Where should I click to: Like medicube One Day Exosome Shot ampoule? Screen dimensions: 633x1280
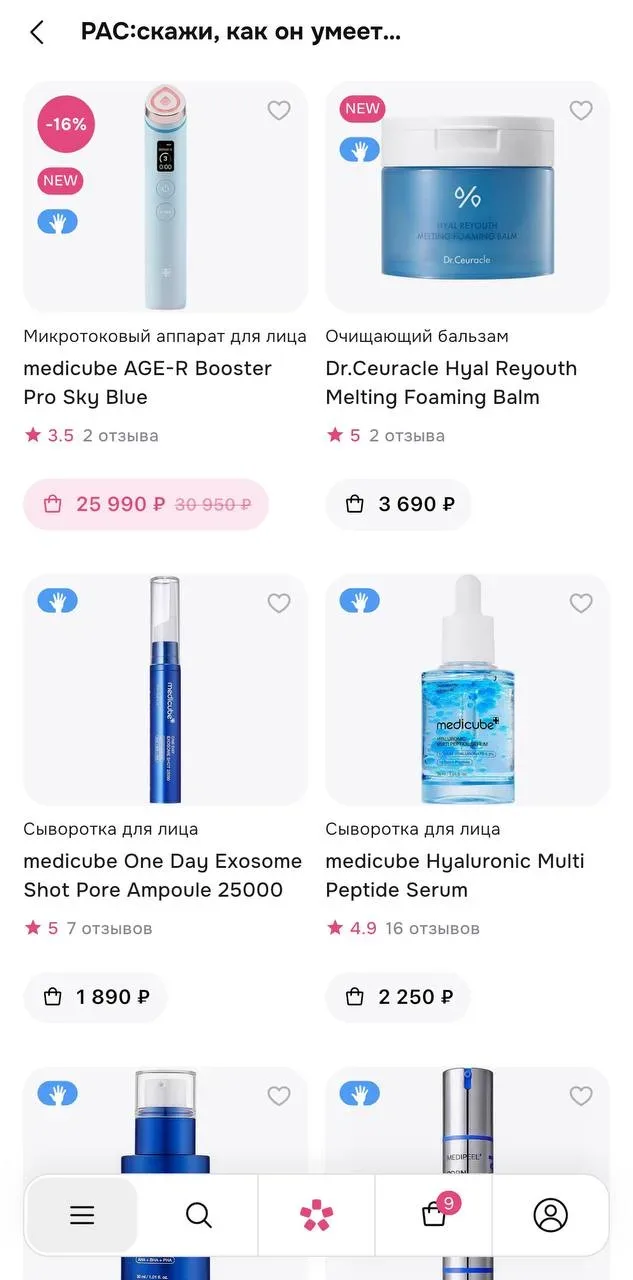(x=279, y=603)
